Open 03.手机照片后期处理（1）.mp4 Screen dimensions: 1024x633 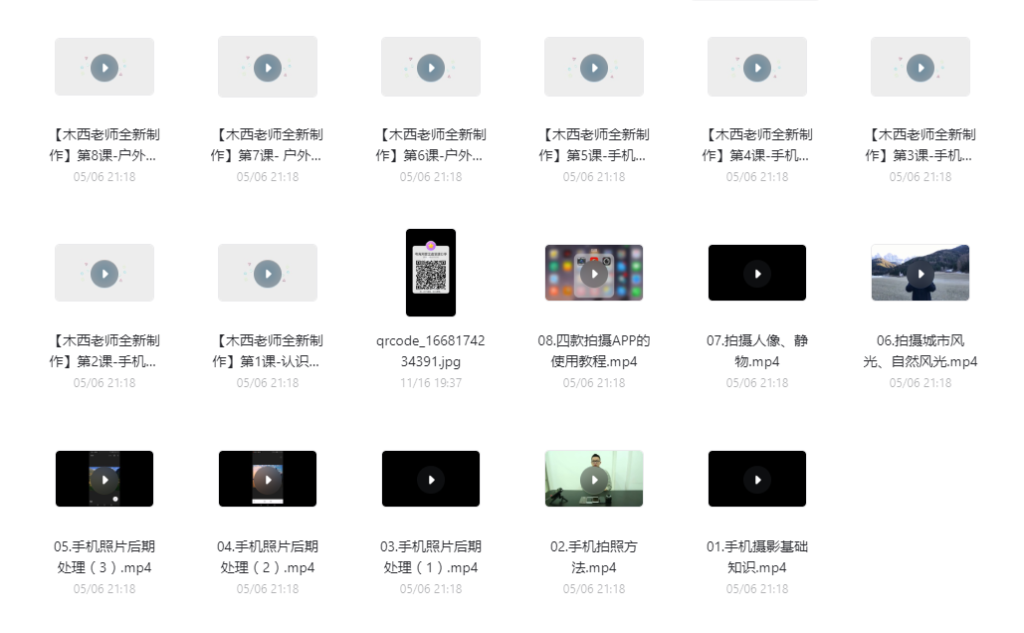pos(431,479)
